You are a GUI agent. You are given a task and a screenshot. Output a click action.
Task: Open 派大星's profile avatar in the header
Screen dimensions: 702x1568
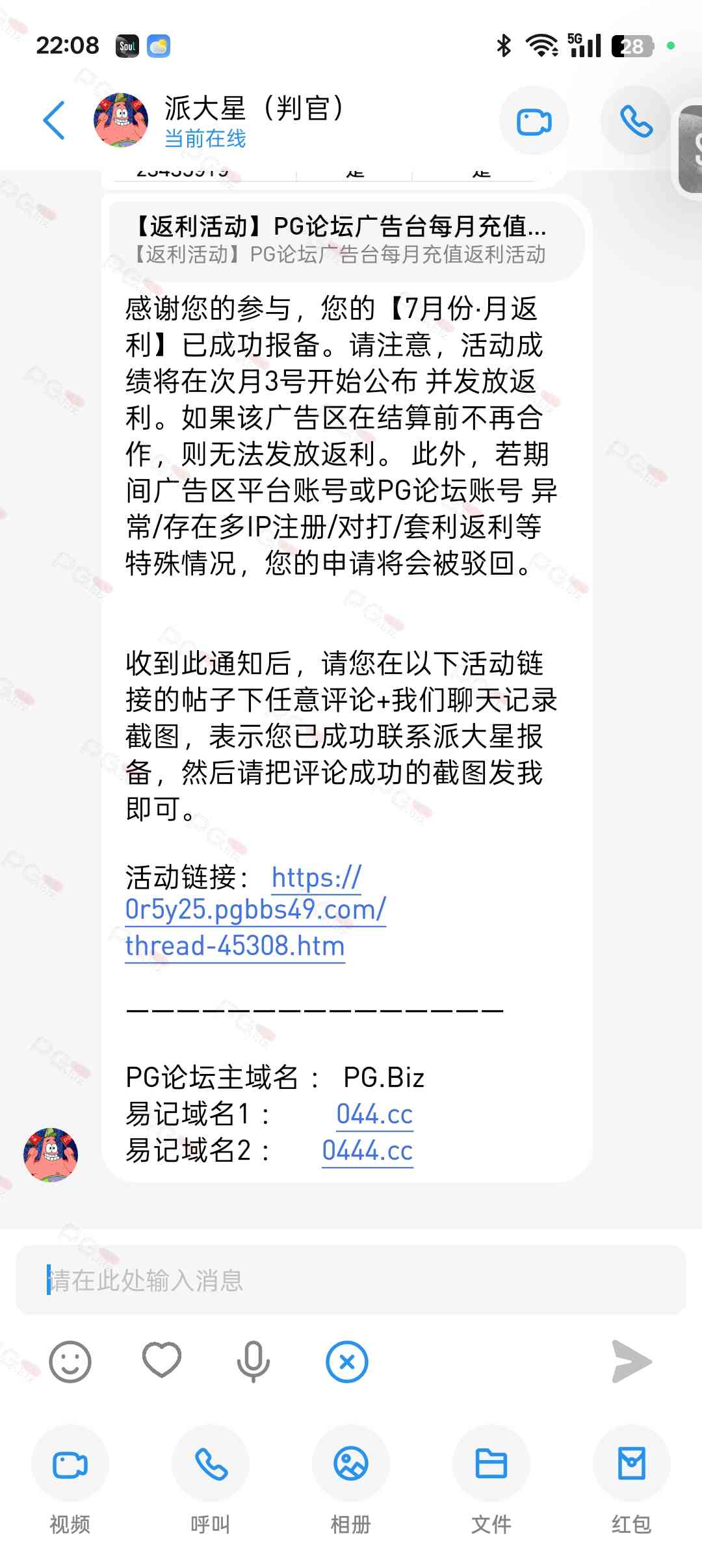(x=121, y=120)
